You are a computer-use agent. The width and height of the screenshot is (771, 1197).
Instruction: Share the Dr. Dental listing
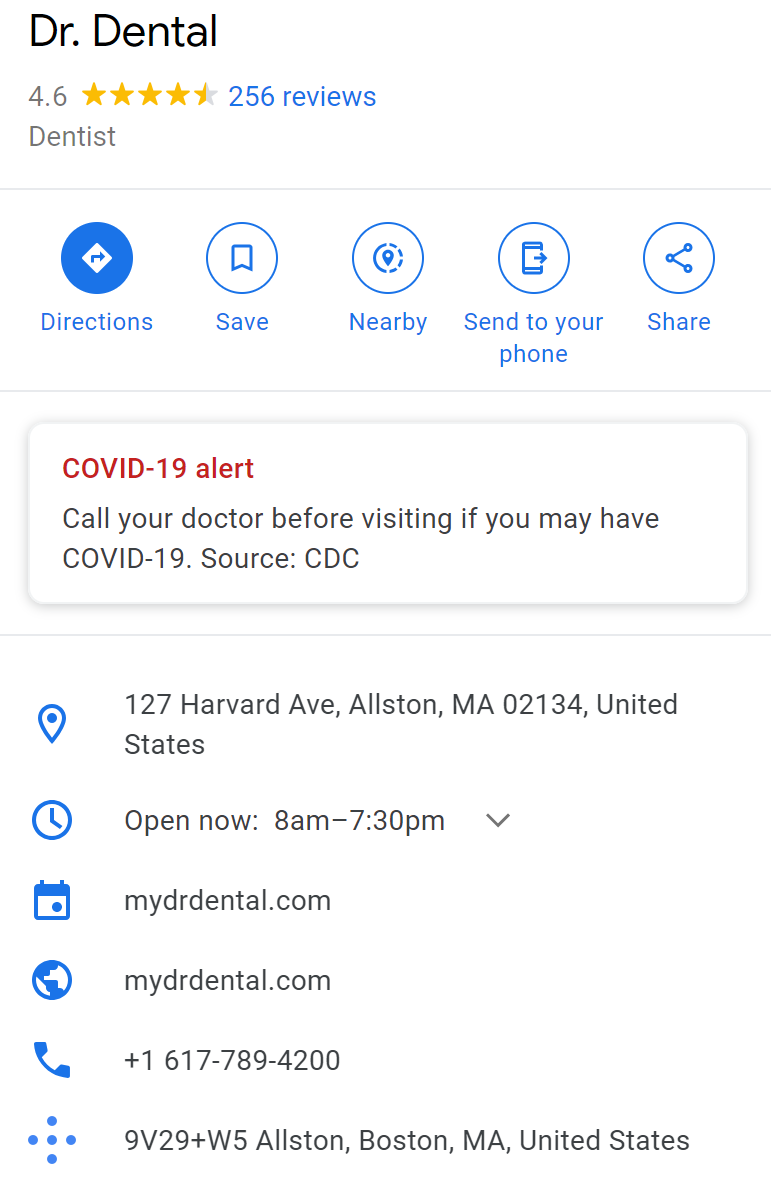click(x=679, y=259)
